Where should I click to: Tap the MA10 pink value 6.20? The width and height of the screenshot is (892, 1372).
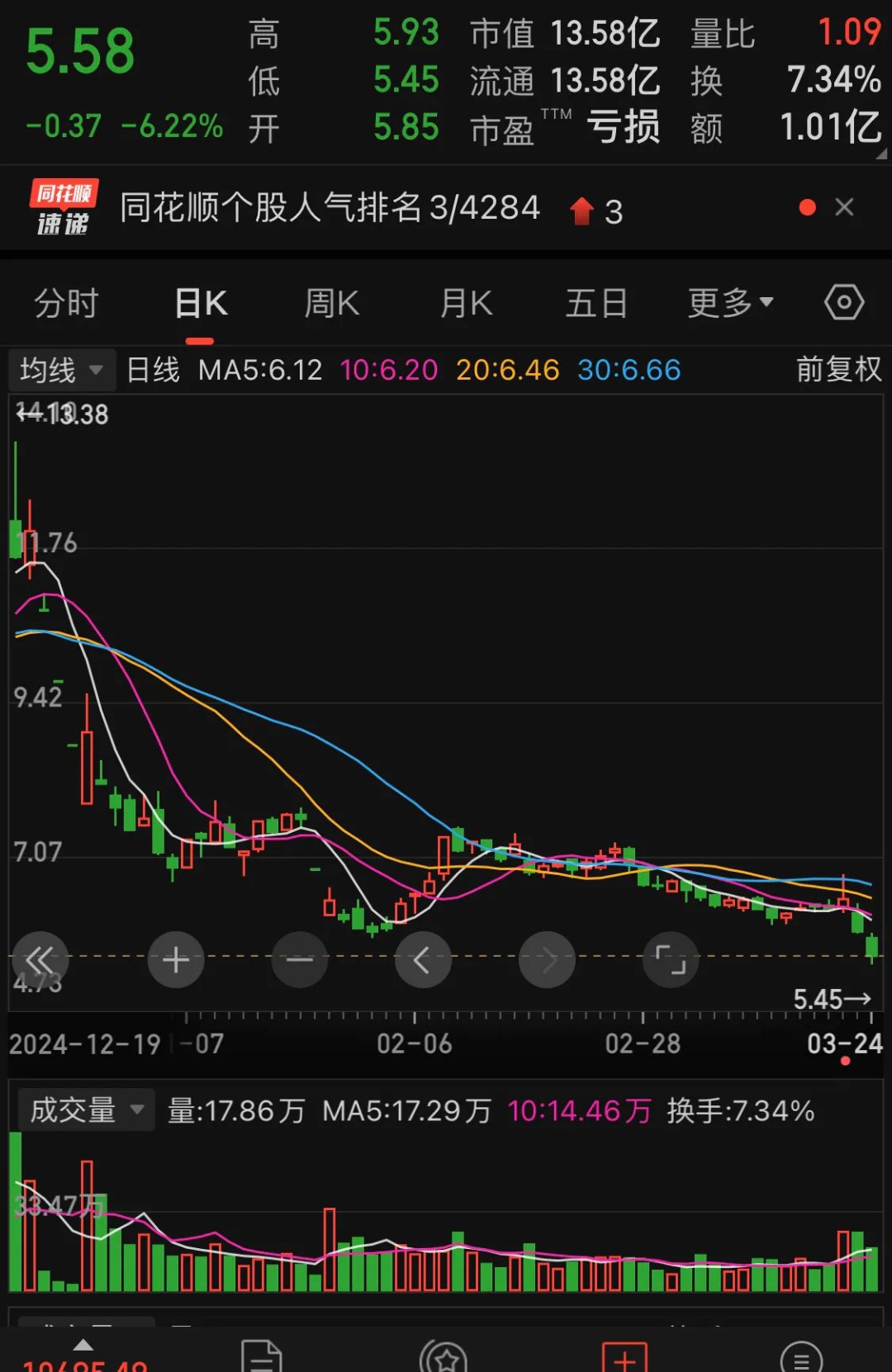click(x=389, y=371)
